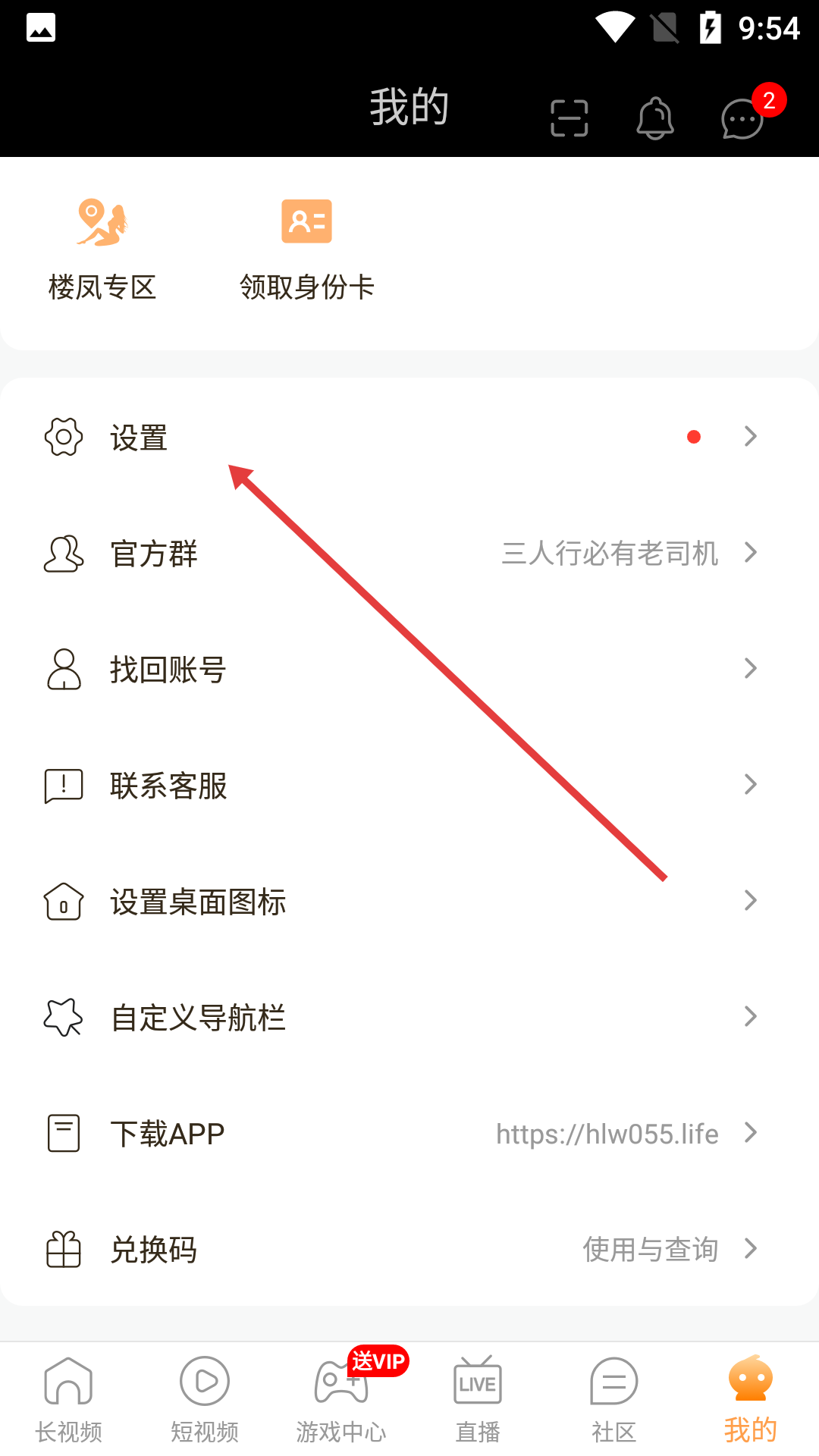This screenshot has width=819, height=1456.
Task: Open the QR code scanner icon
Action: (569, 118)
